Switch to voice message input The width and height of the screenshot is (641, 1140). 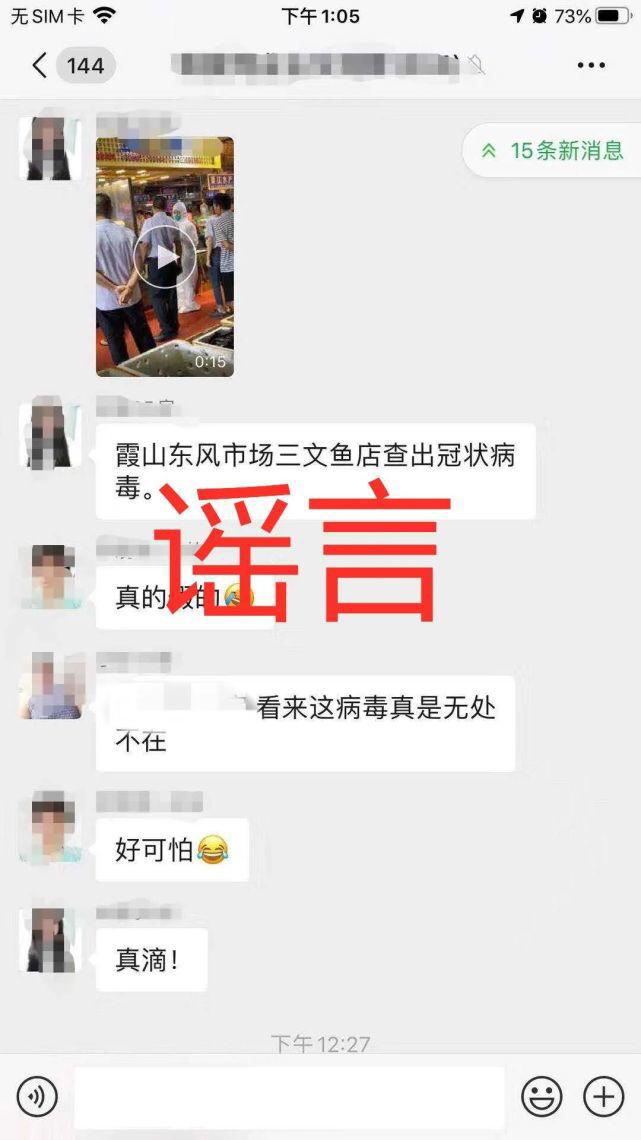(37, 1097)
